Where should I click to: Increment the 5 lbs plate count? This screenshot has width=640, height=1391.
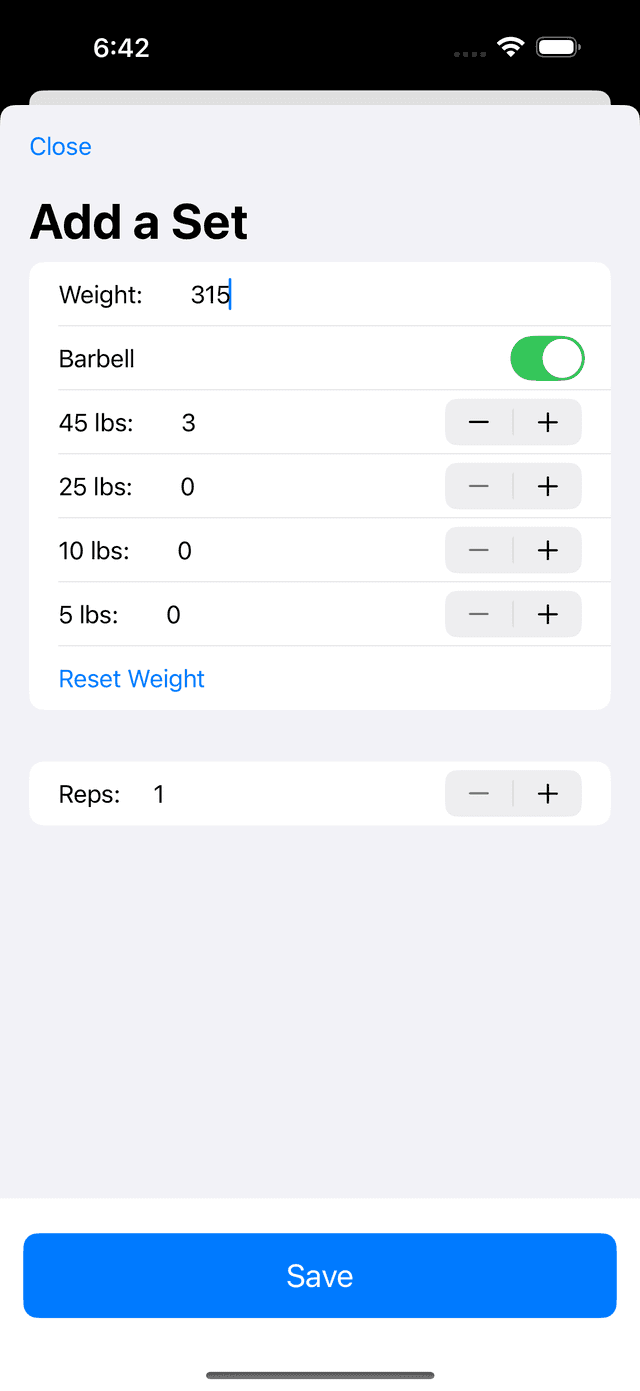click(547, 615)
